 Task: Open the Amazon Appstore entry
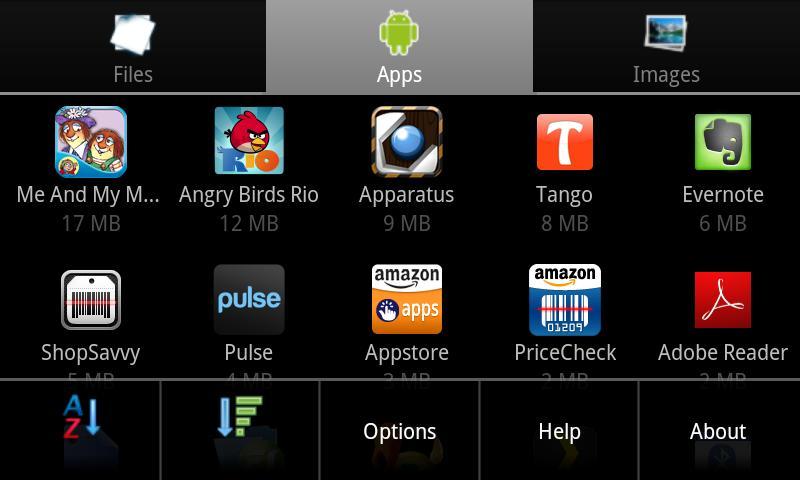(x=406, y=300)
